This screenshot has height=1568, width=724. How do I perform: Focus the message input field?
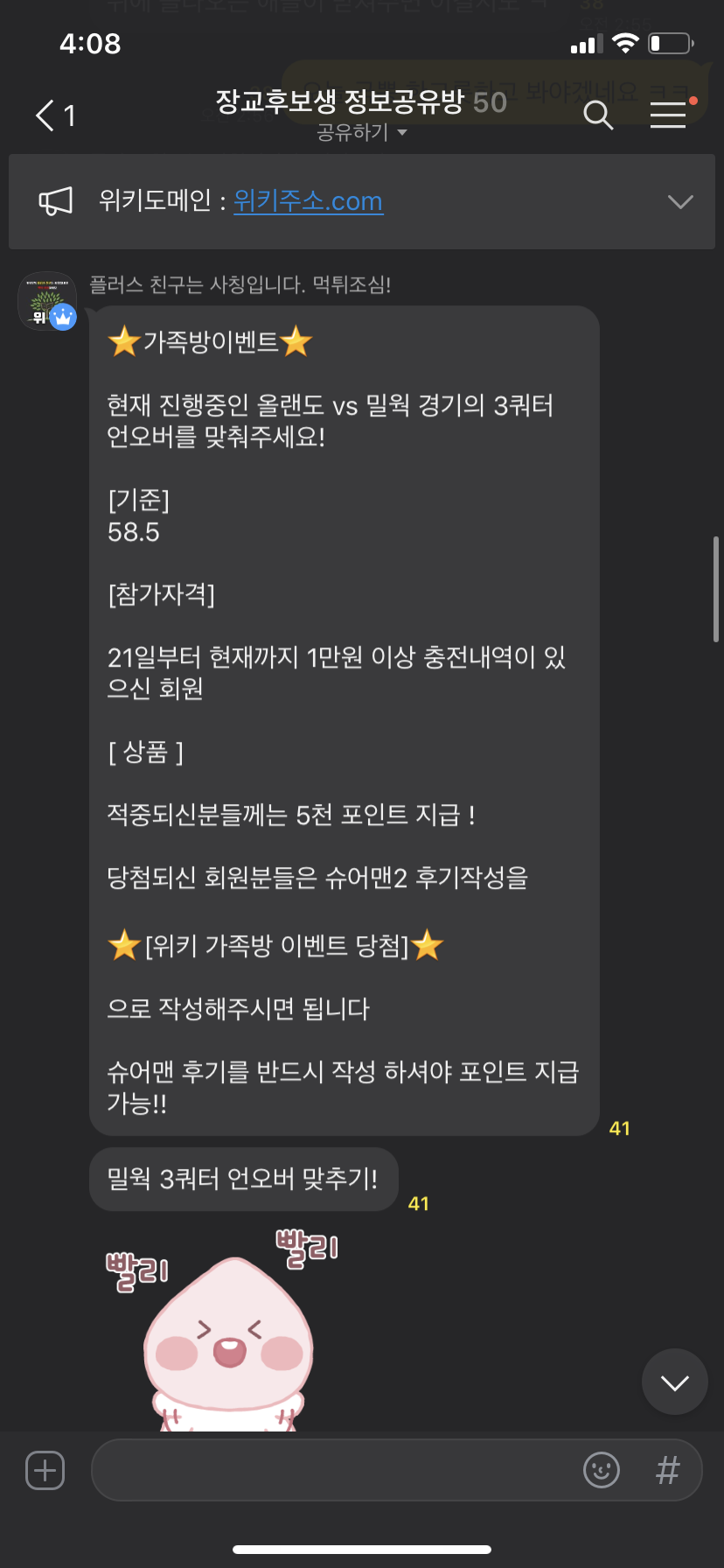point(332,1470)
